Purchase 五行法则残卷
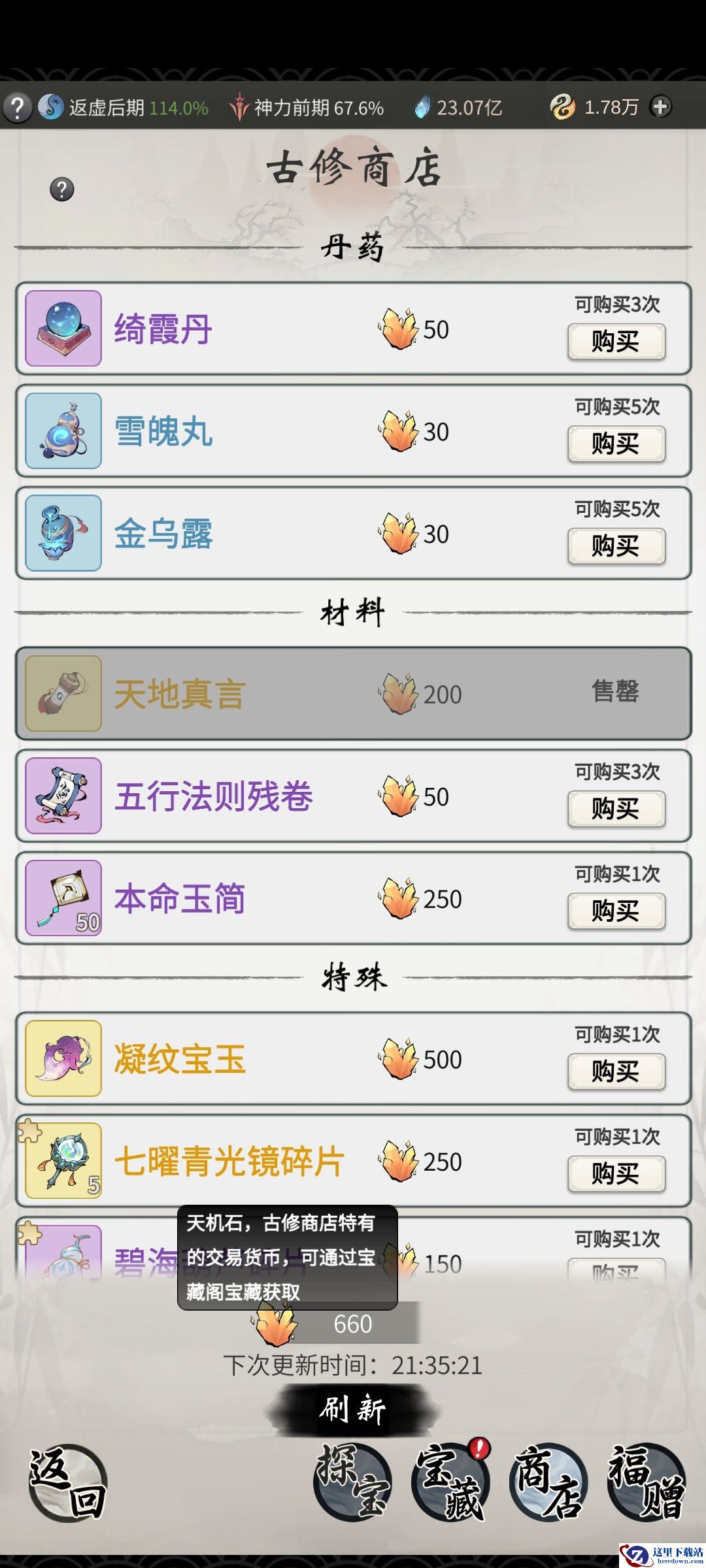Screen dimensions: 706x1568 [x=616, y=809]
